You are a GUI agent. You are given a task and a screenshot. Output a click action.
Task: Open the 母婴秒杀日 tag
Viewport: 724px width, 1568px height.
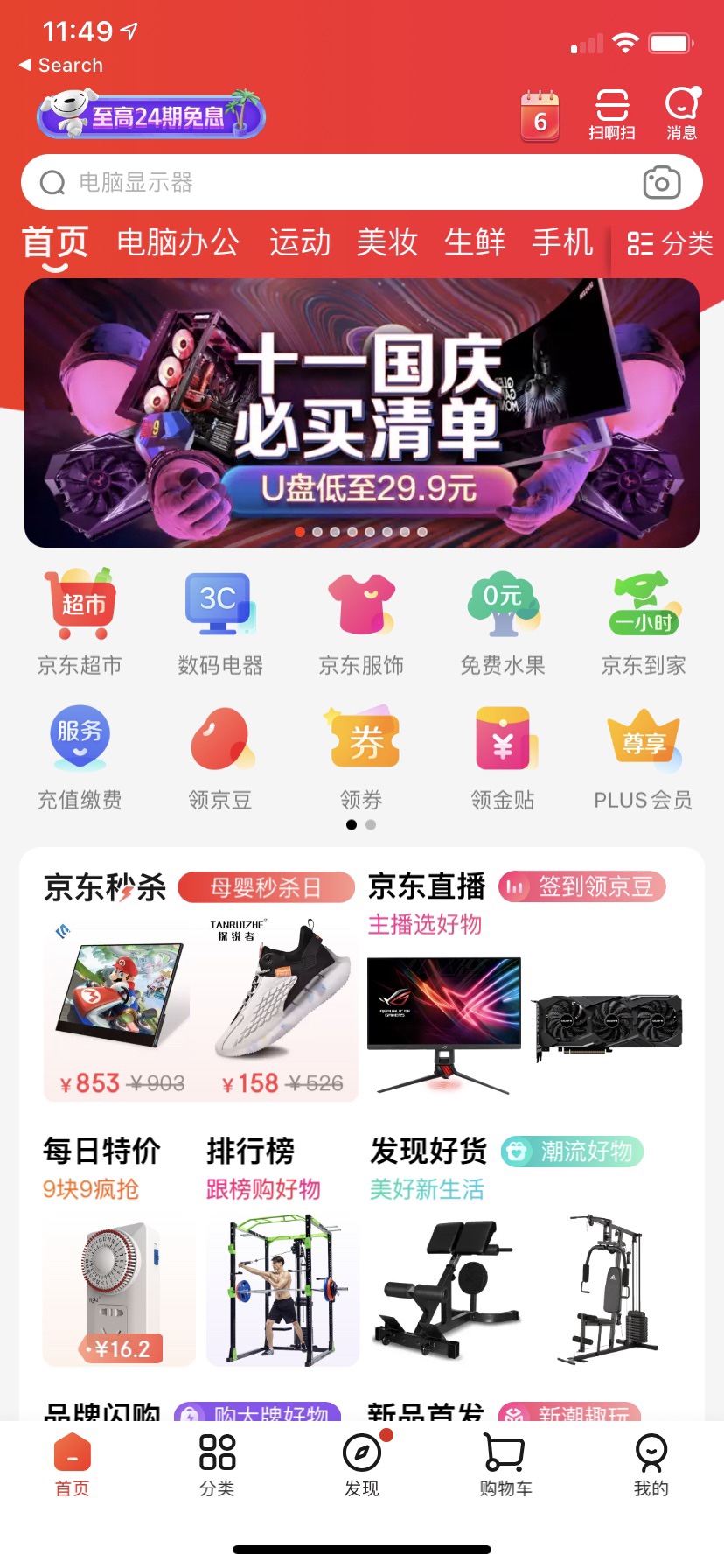(x=266, y=887)
